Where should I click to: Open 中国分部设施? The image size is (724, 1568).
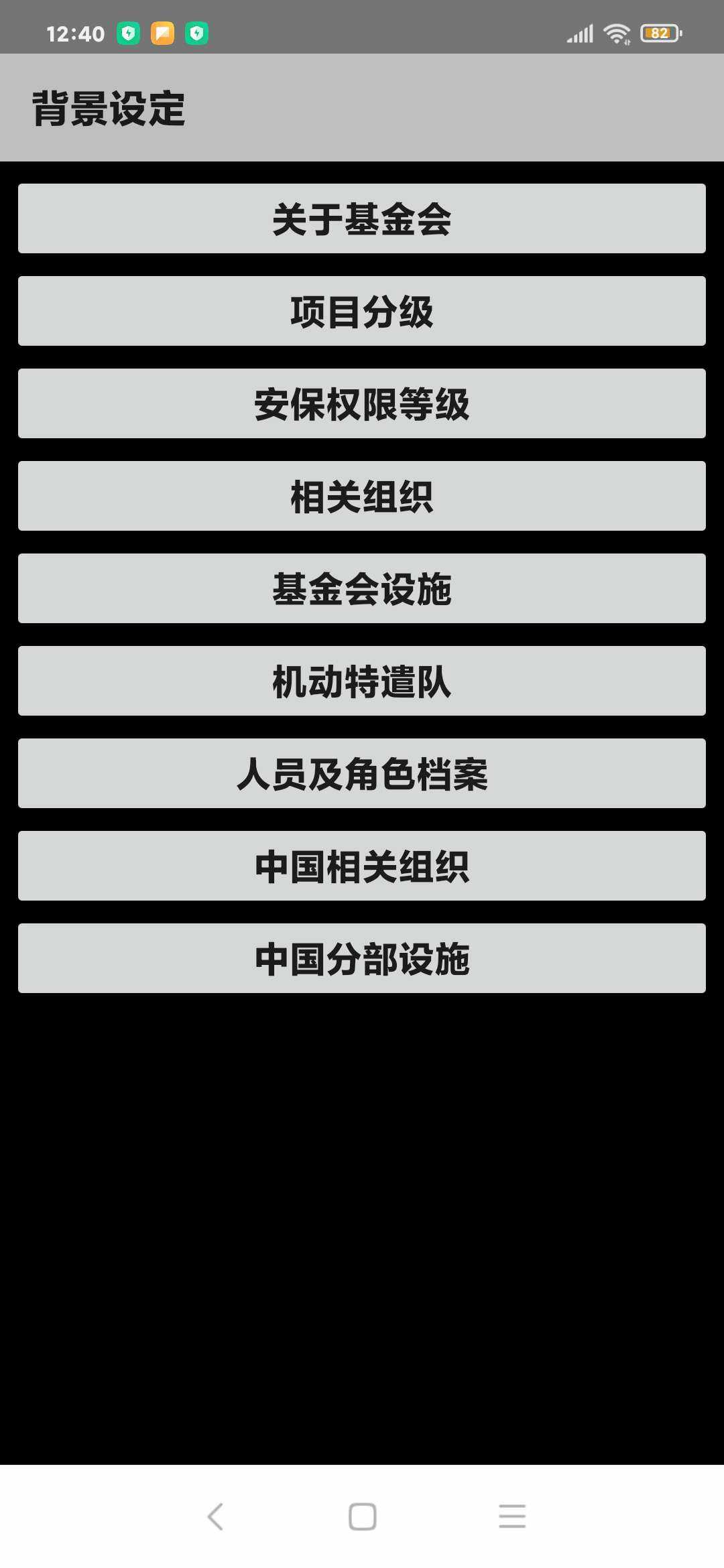[x=362, y=958]
